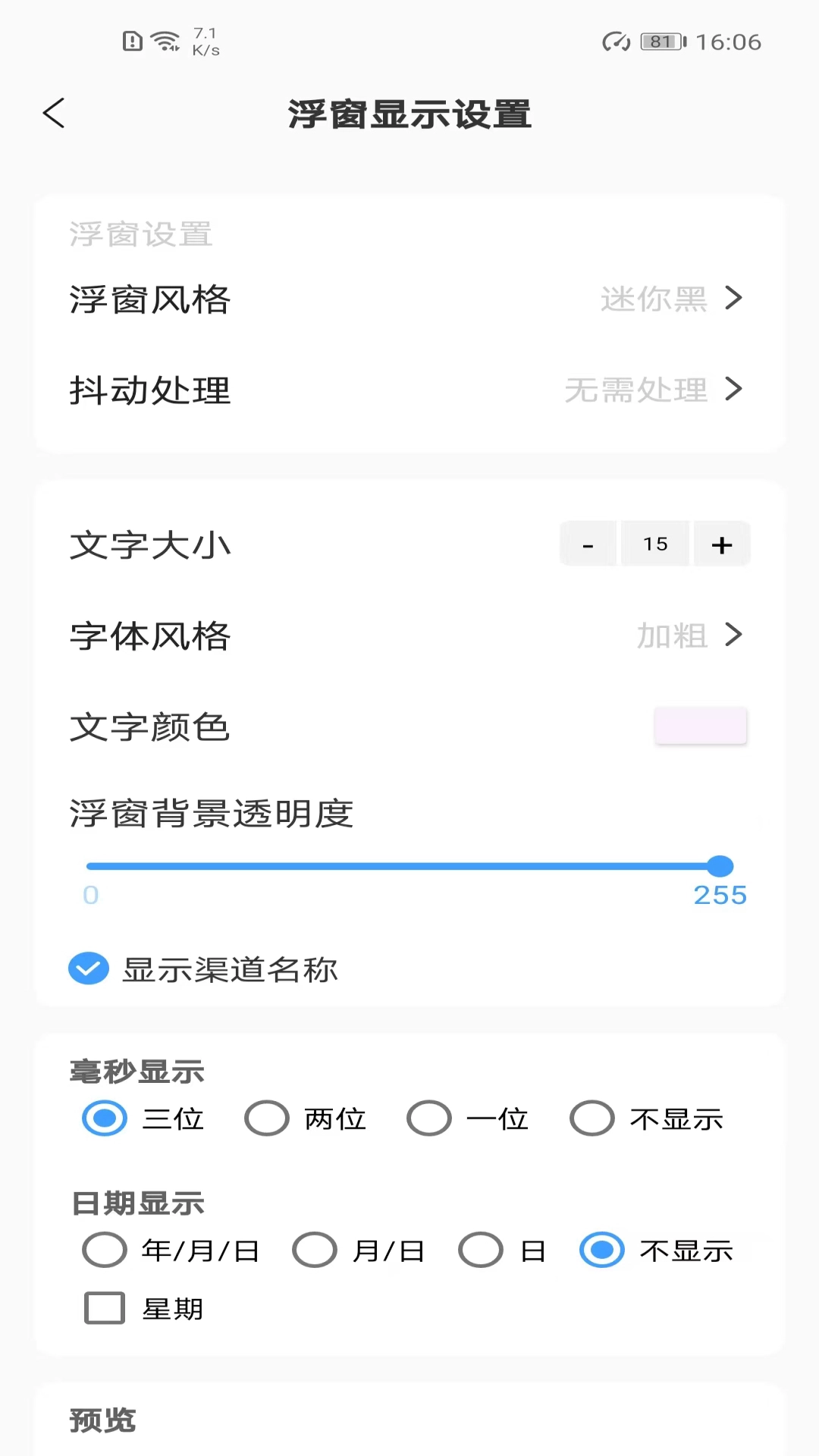Check the 星期 checkbox
The image size is (819, 1456).
pos(104,1308)
